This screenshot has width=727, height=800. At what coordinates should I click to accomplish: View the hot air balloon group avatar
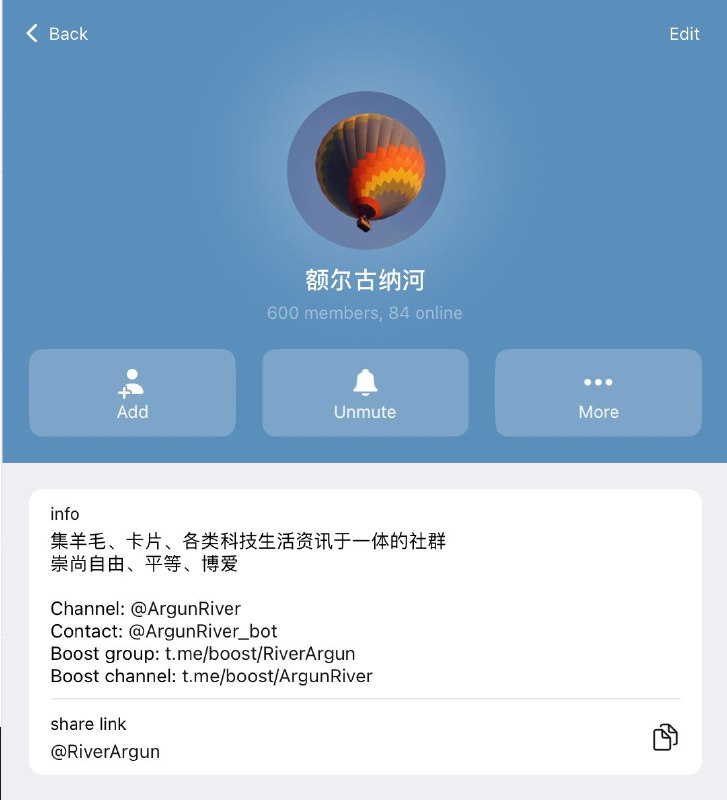365,170
